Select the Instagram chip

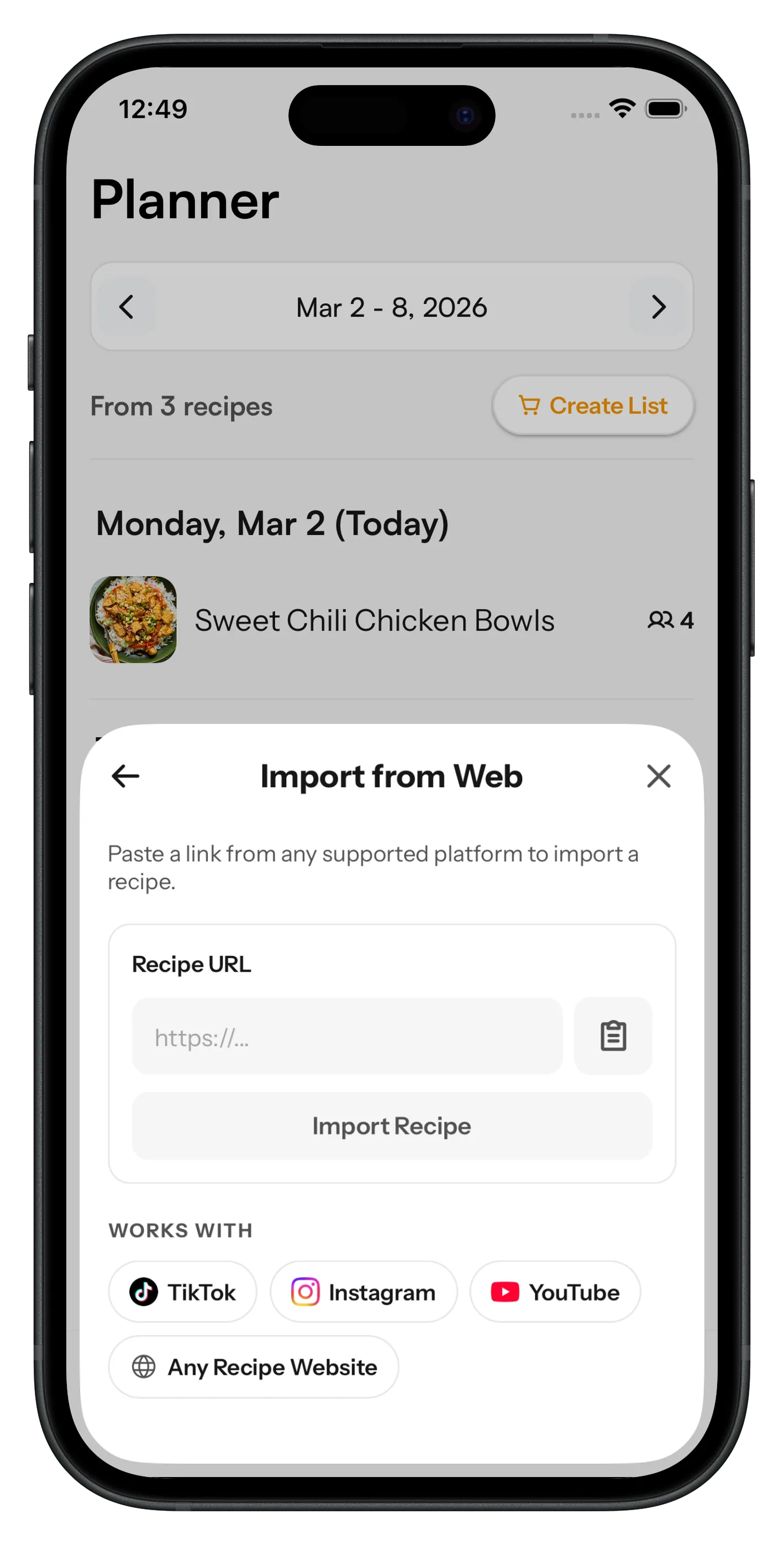tap(364, 1291)
